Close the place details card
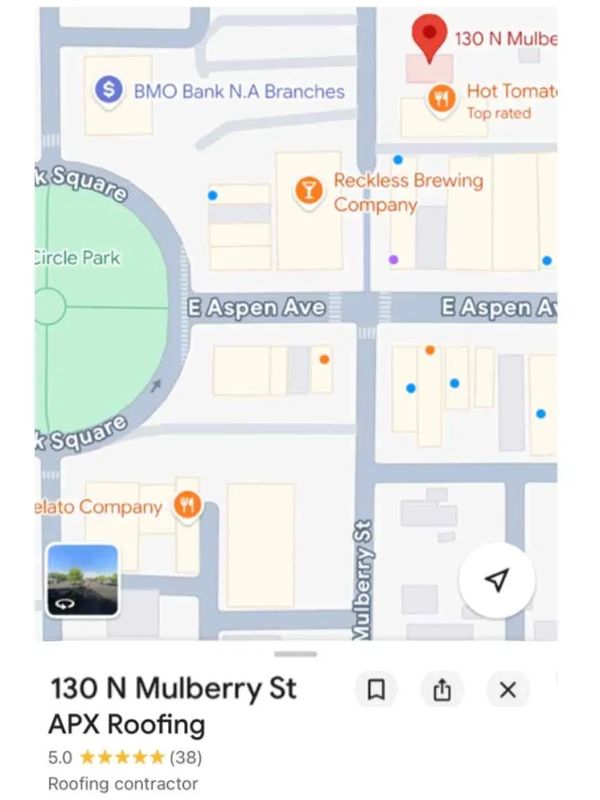600x800 pixels. [x=507, y=689]
